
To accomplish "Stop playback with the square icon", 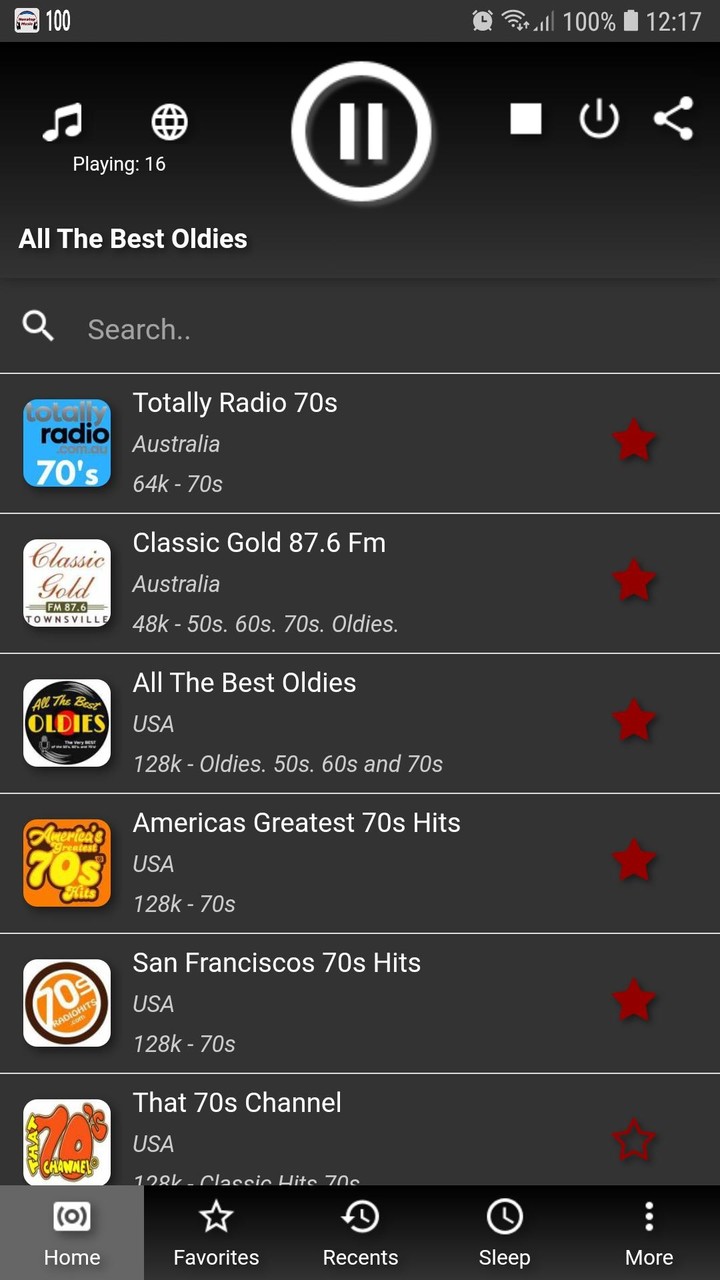I will (524, 118).
